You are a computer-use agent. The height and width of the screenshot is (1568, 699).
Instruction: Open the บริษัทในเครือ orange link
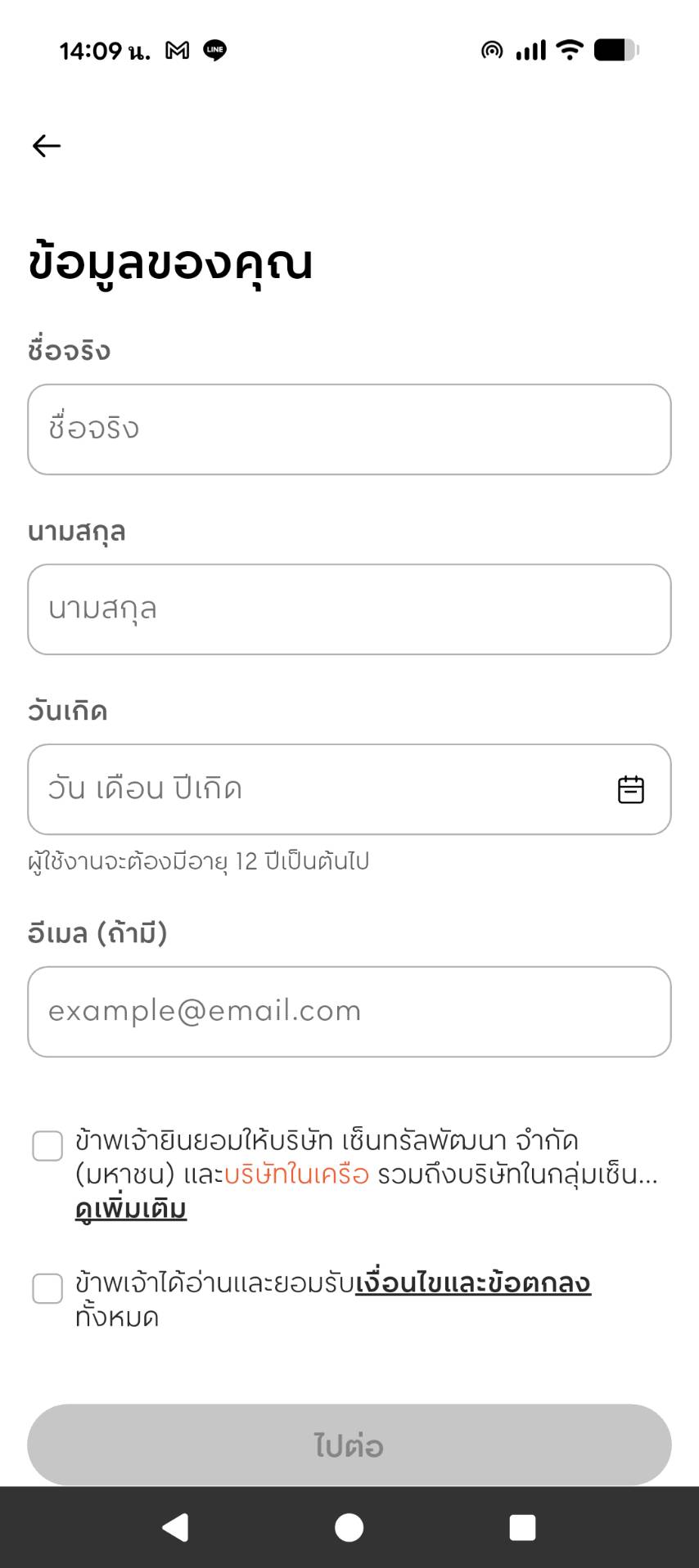pyautogui.click(x=296, y=1175)
